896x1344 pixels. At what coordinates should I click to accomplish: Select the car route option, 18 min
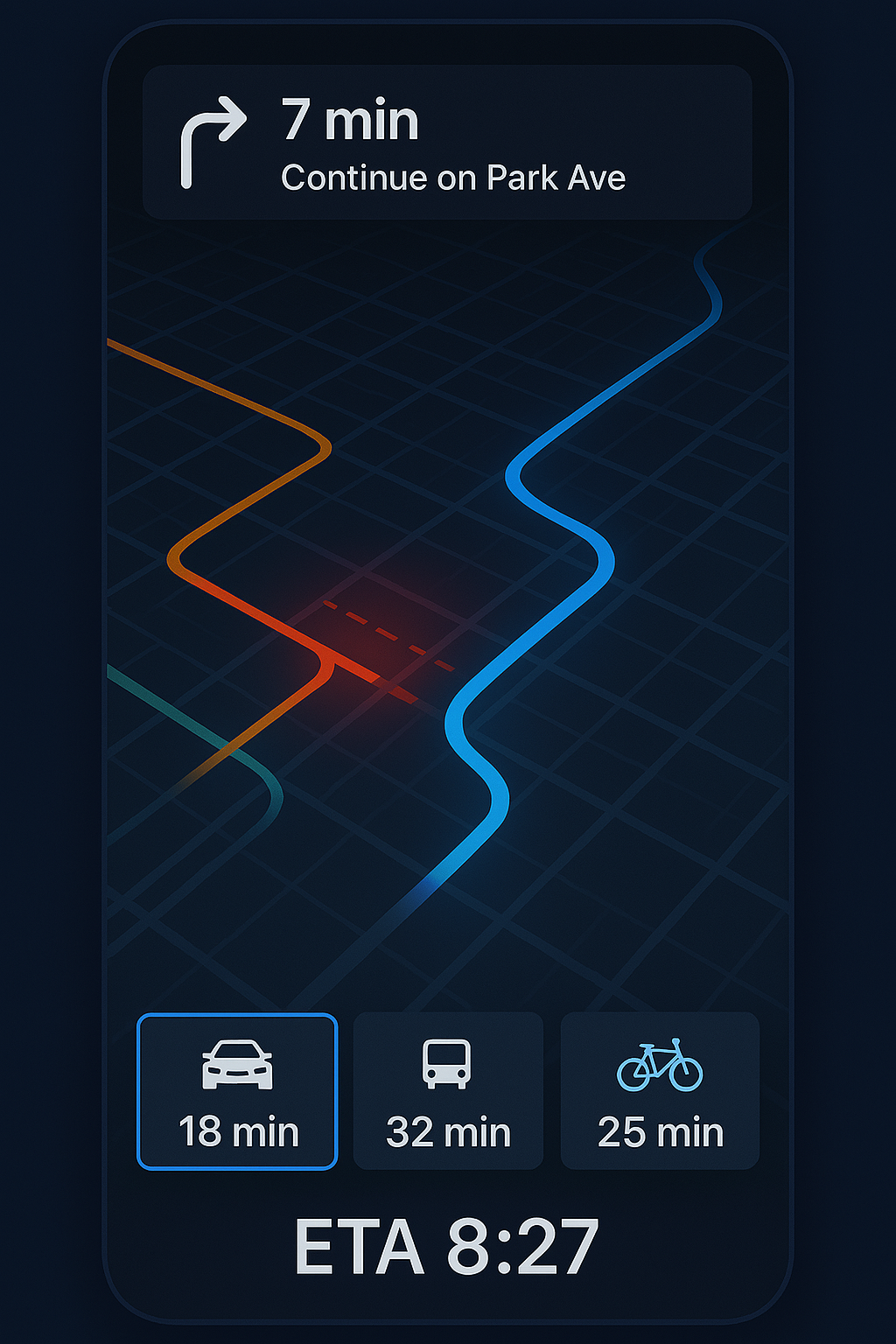click(x=237, y=1091)
